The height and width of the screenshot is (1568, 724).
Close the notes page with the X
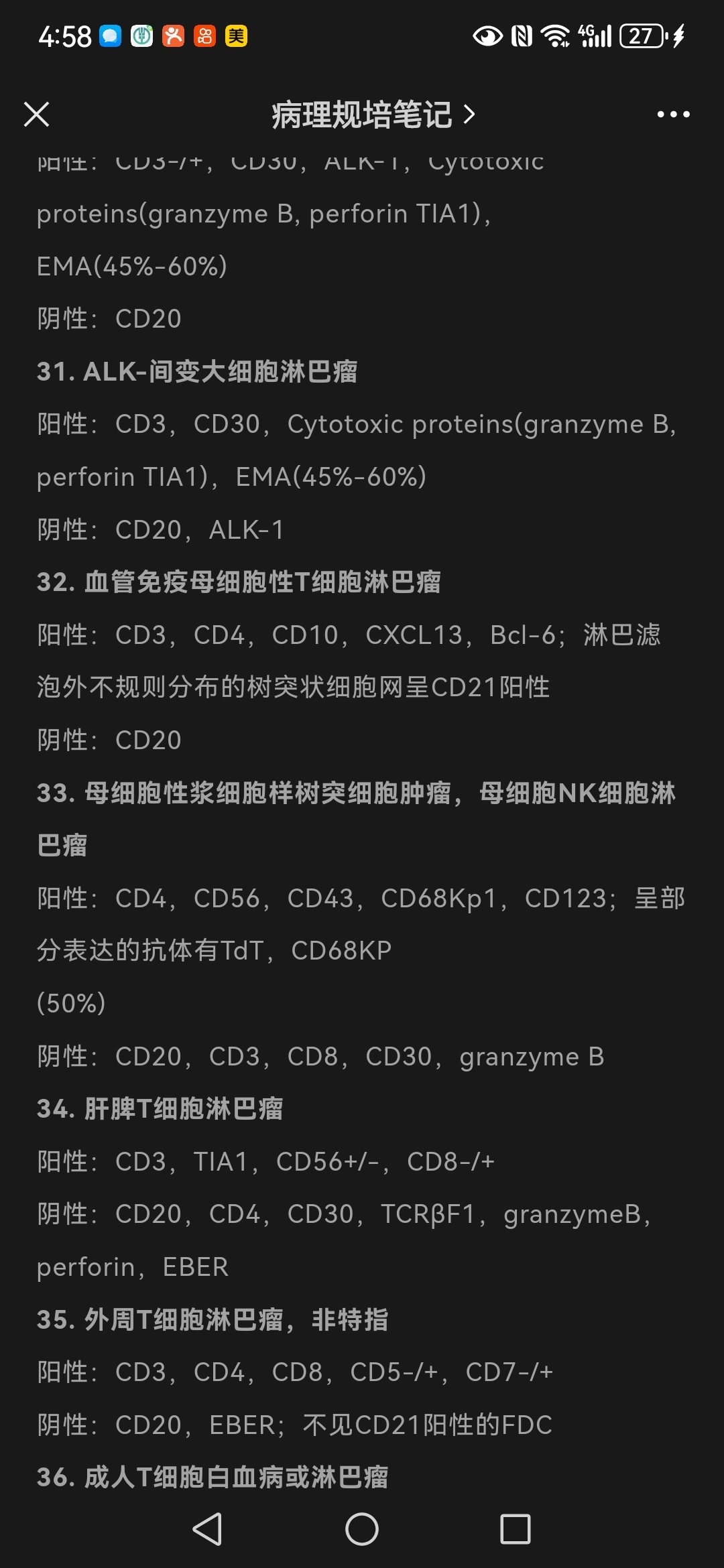point(36,114)
